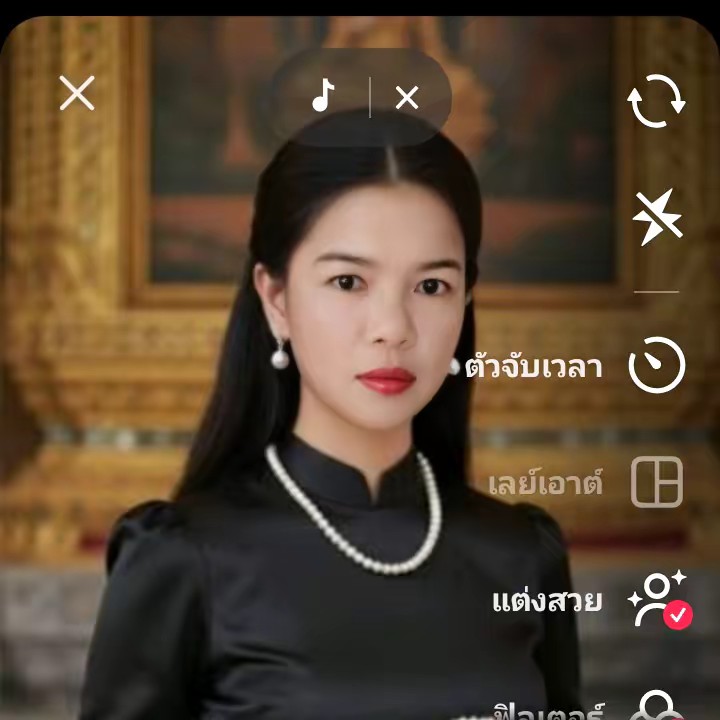
Task: Toggle the flash
Action: [657, 217]
